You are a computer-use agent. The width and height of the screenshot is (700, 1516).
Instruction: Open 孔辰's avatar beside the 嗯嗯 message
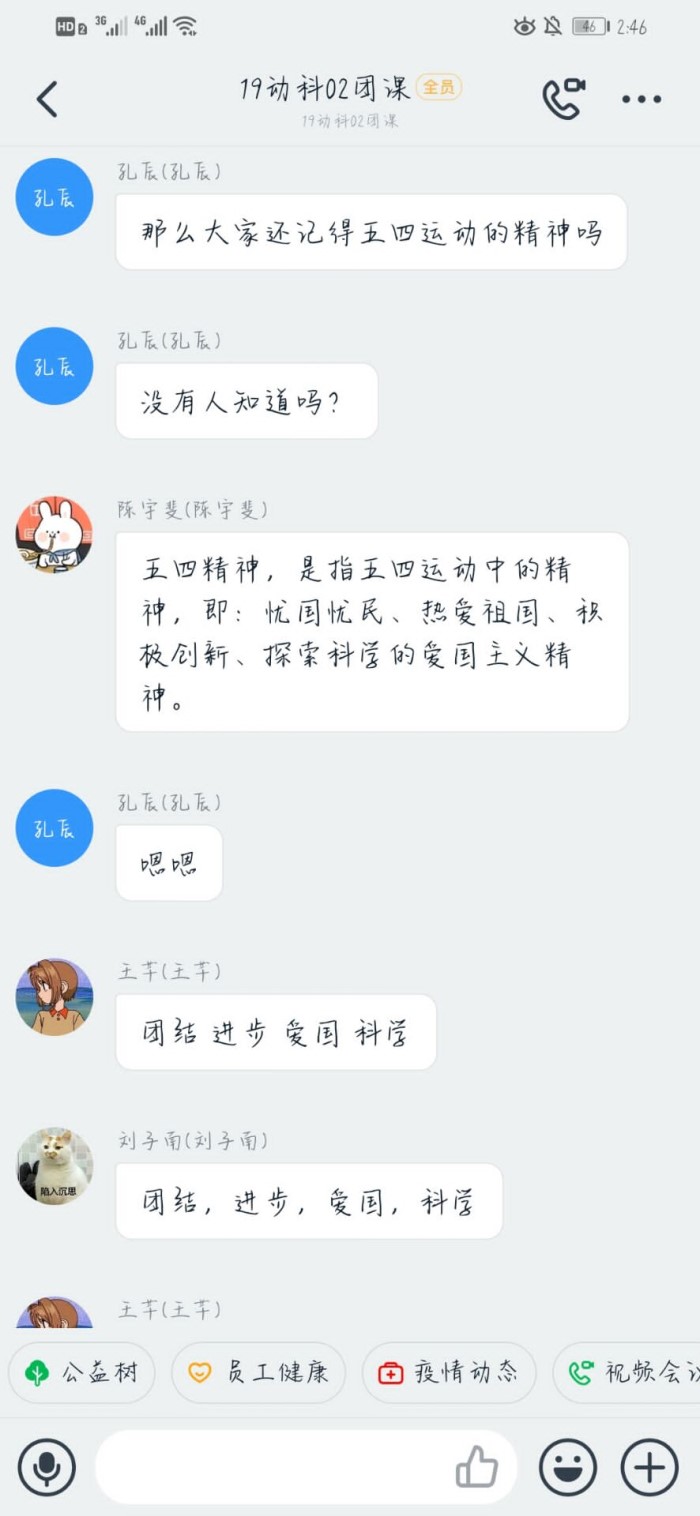(54, 828)
